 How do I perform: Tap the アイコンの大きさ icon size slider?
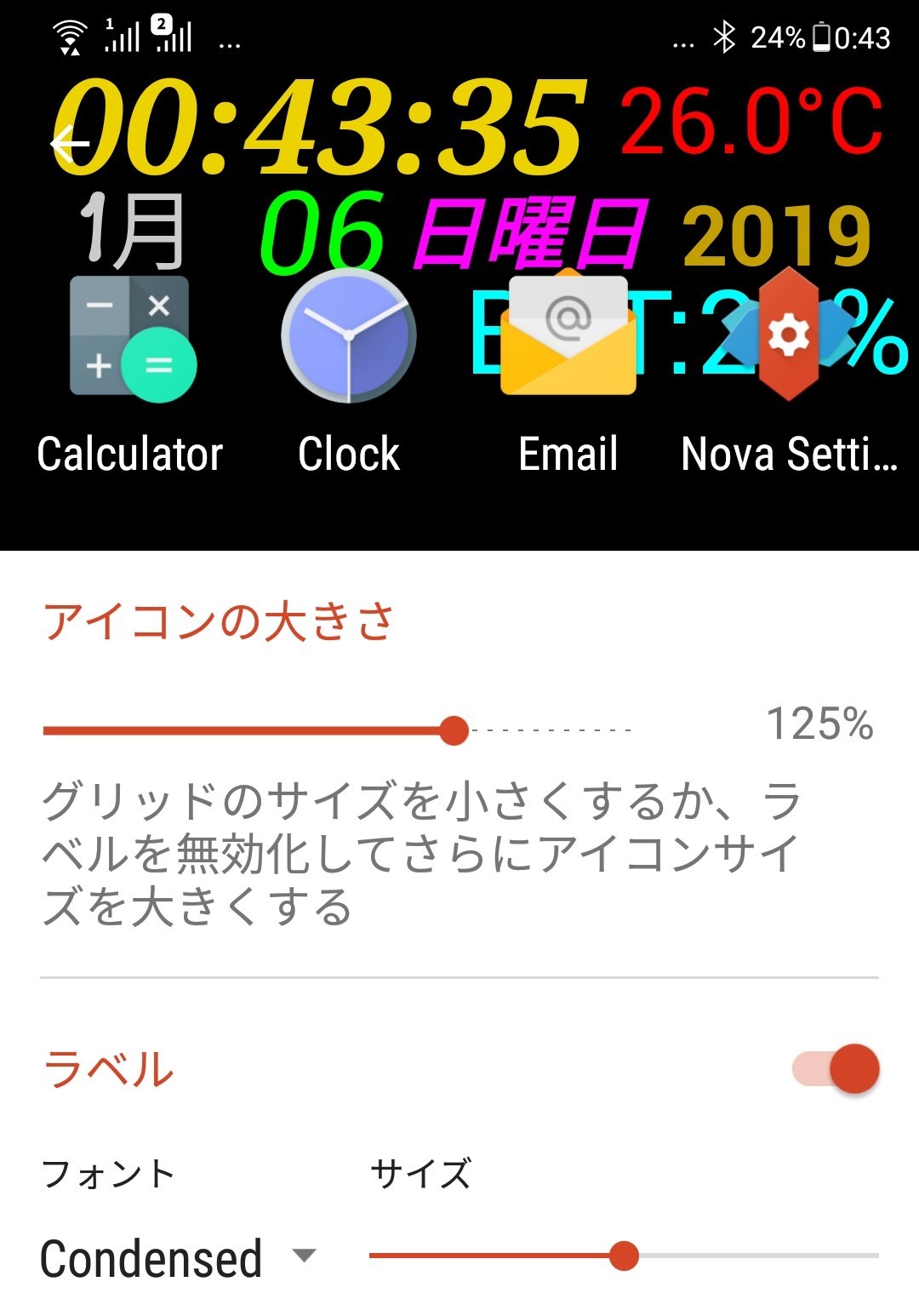point(454,730)
